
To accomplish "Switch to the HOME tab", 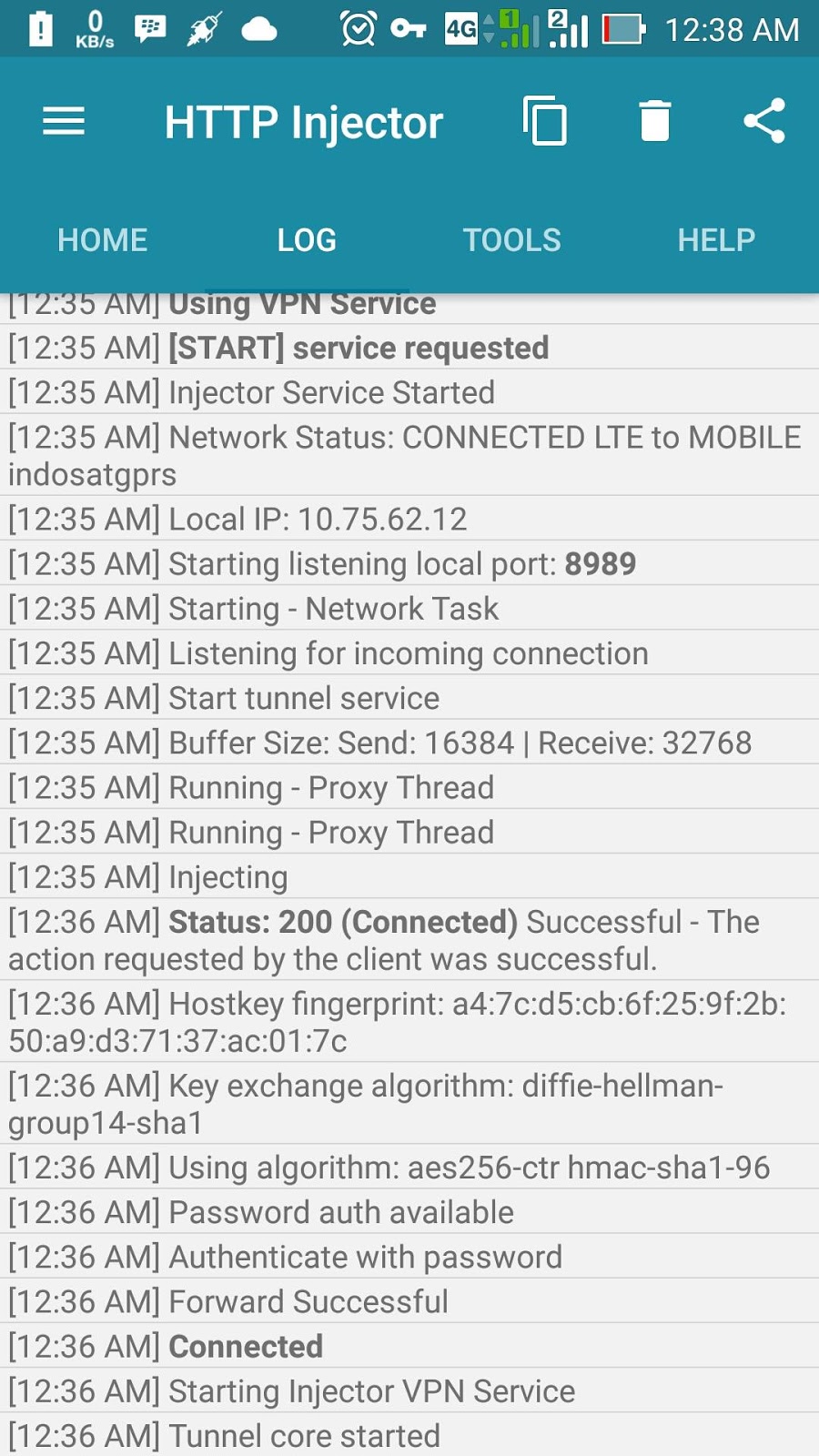I will [x=102, y=240].
